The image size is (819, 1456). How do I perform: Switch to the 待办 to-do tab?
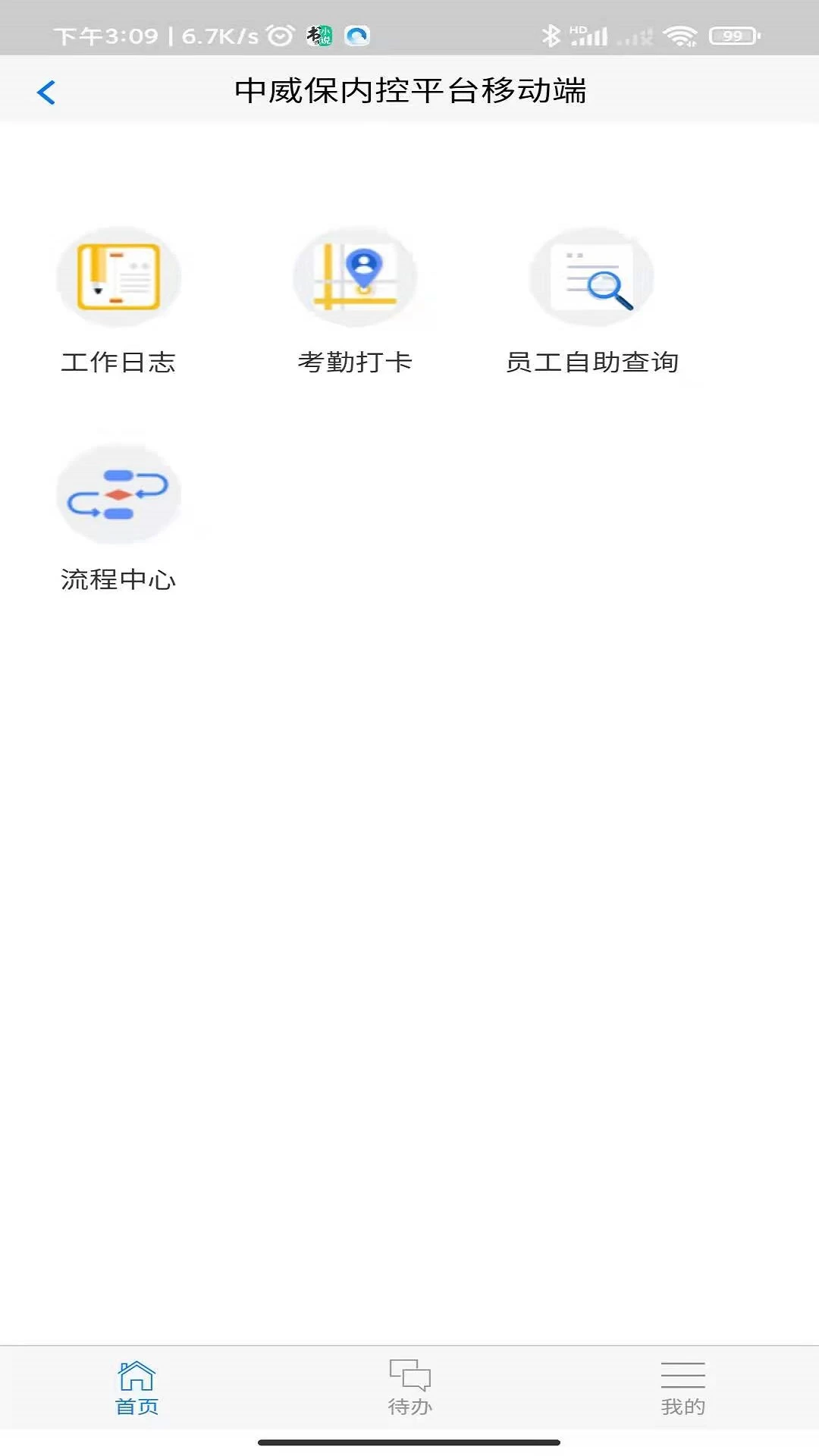tap(409, 1404)
